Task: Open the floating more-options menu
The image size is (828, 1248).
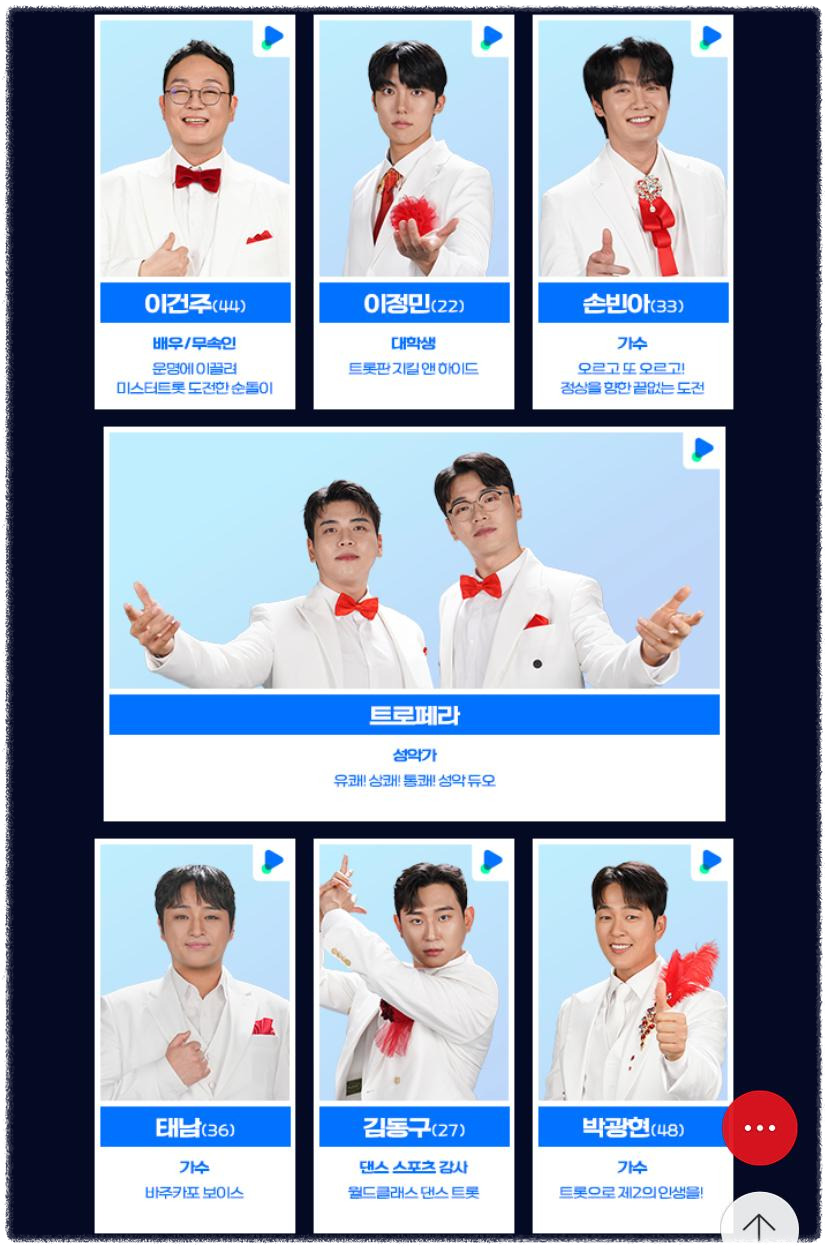Action: 760,1128
